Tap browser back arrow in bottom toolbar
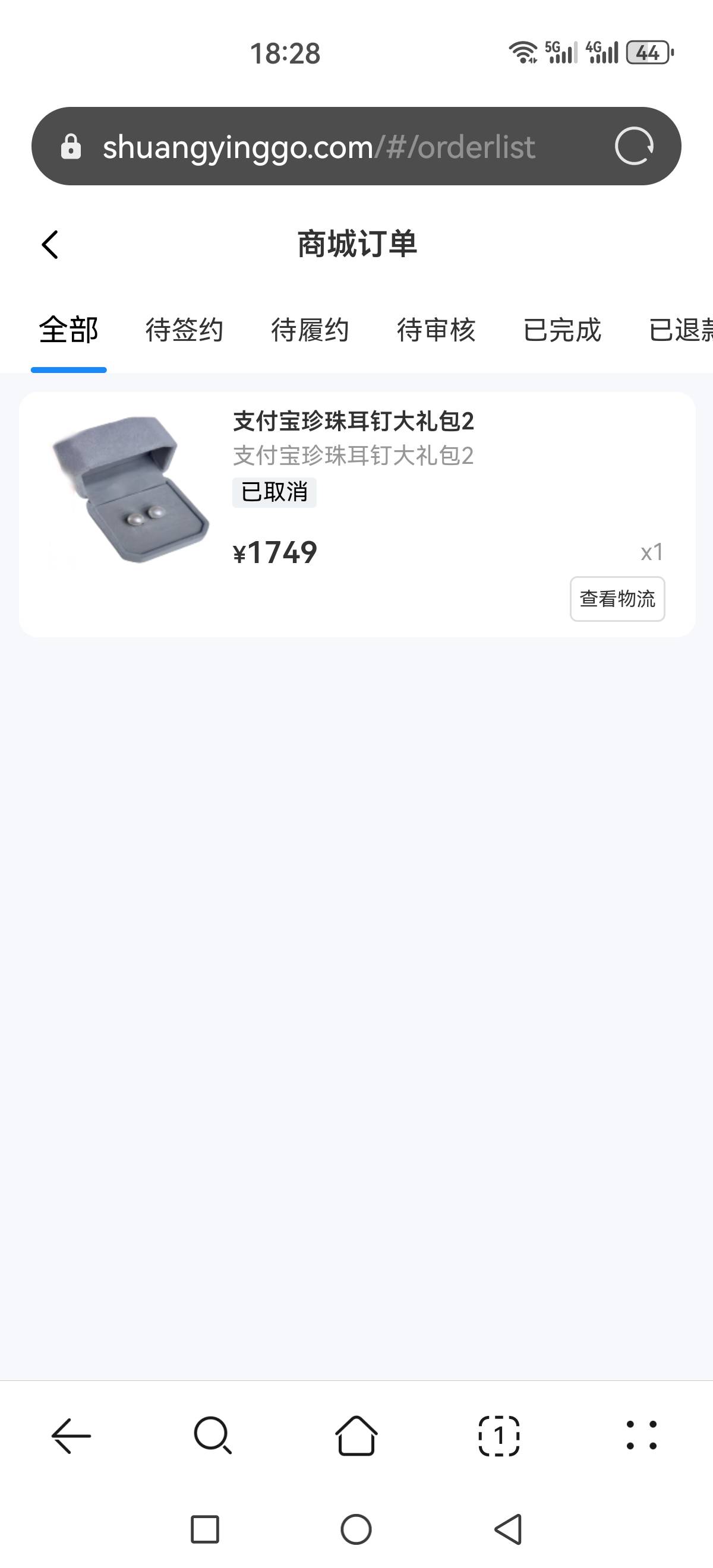Viewport: 713px width, 1568px height. click(71, 1436)
